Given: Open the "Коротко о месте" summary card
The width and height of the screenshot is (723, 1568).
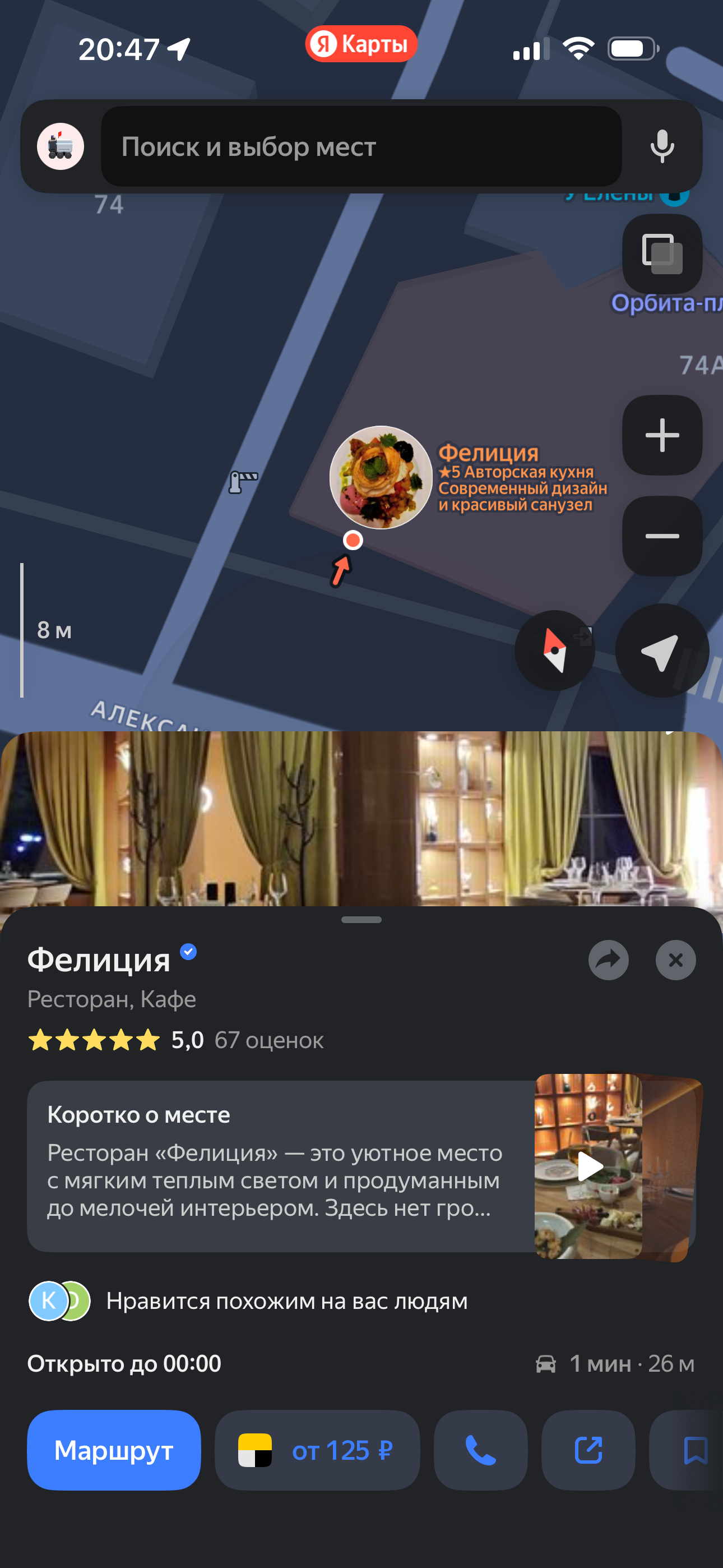Looking at the screenshot, I should 274,1166.
